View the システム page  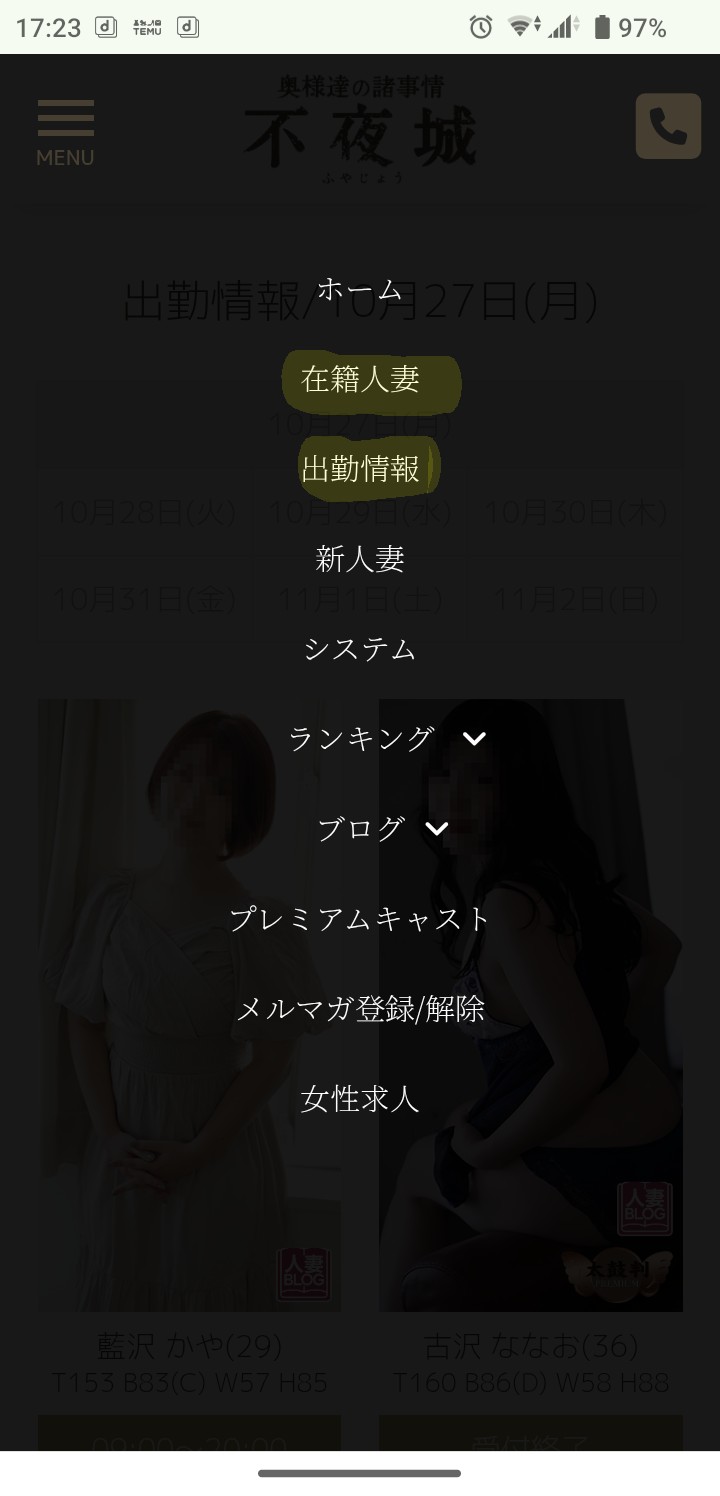[x=360, y=649]
